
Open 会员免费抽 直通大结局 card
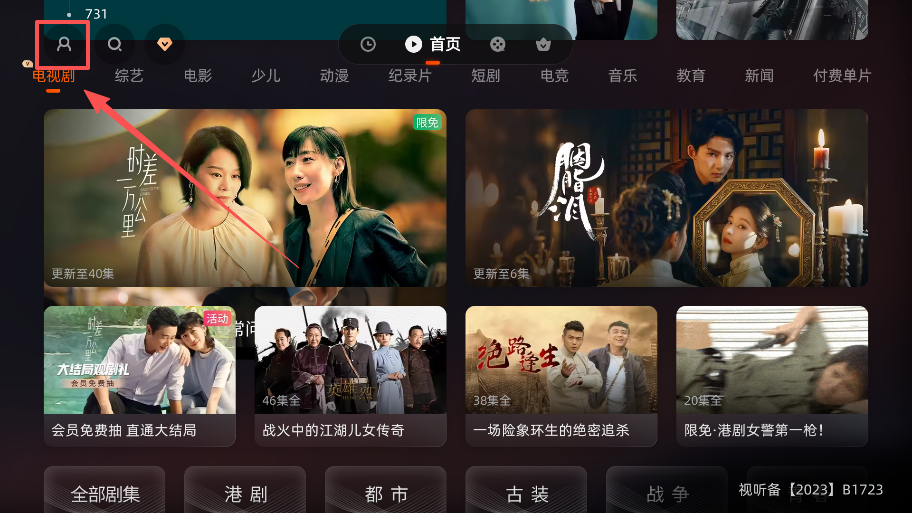click(x=140, y=375)
